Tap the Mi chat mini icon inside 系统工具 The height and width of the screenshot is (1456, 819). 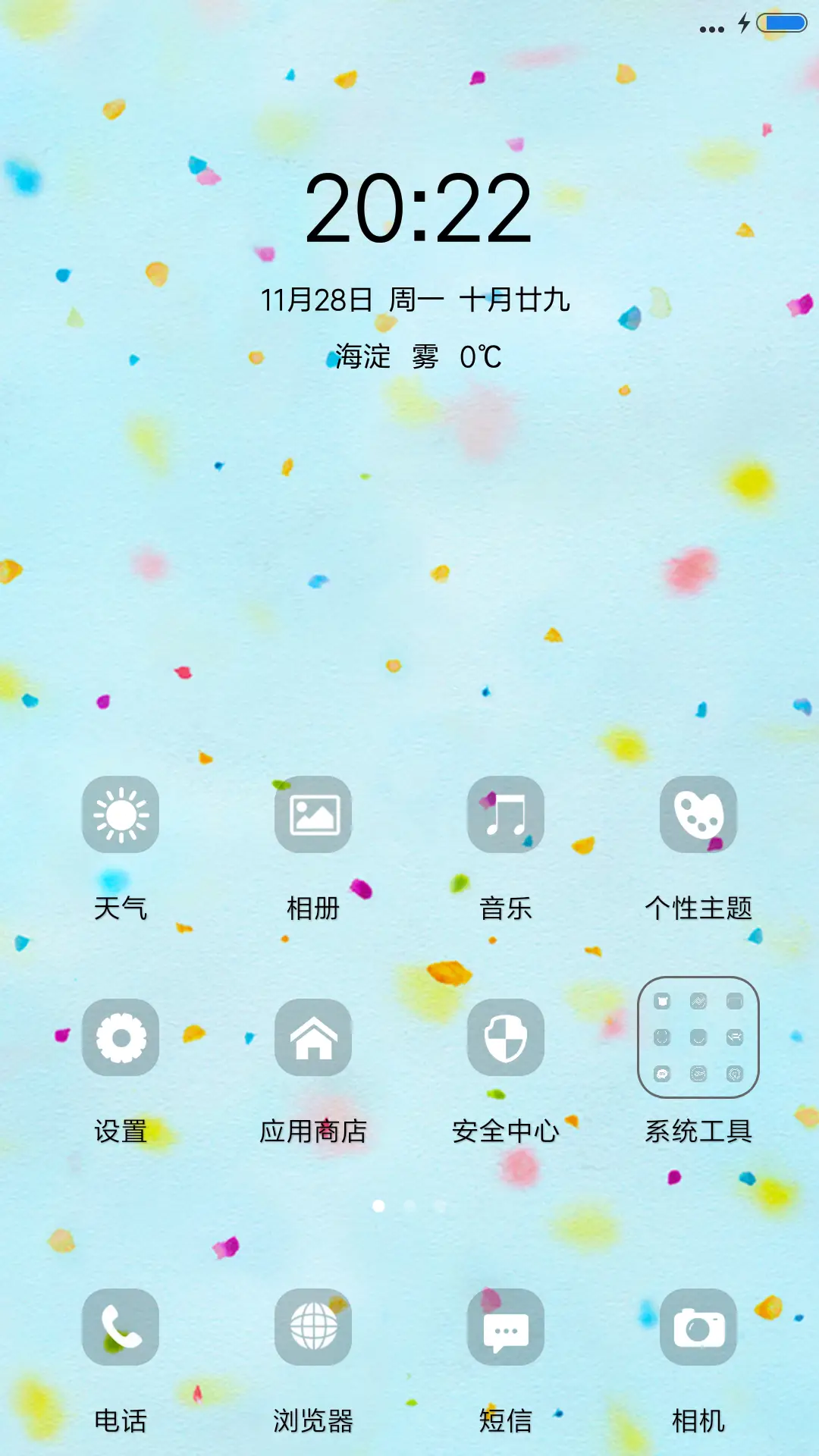[x=661, y=1073]
